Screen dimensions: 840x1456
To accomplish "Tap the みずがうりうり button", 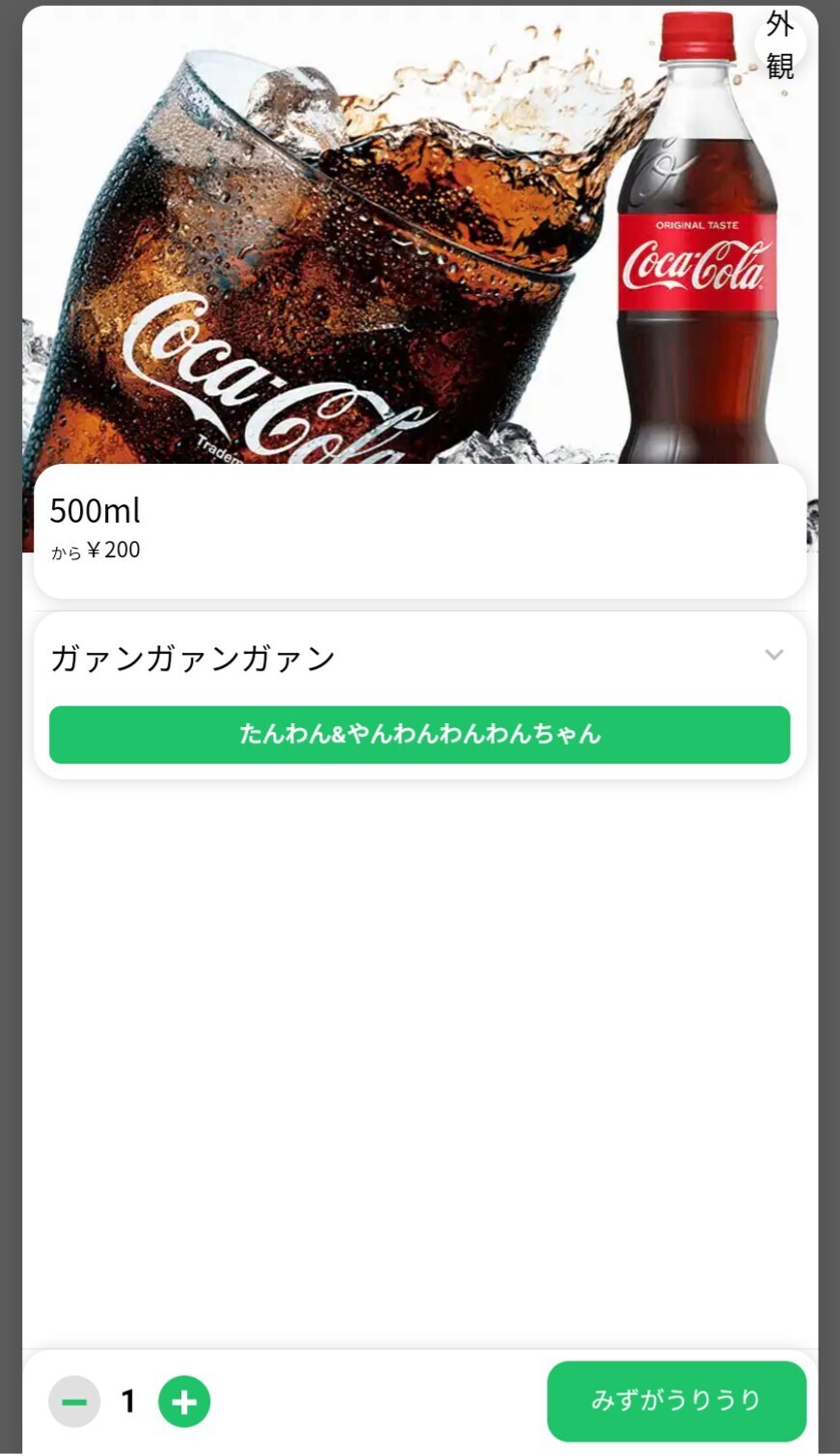I will click(x=676, y=1400).
